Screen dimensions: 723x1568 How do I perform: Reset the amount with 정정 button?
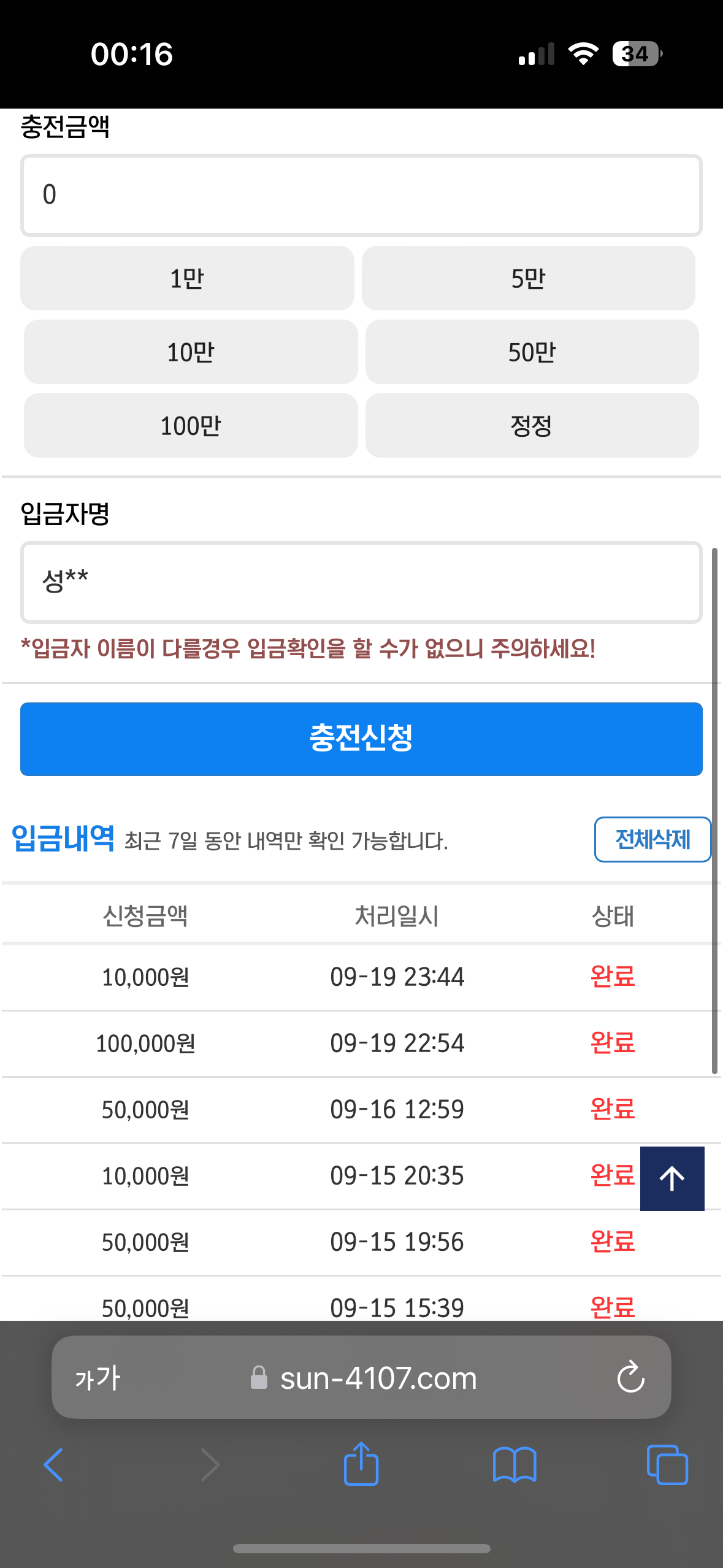(532, 426)
